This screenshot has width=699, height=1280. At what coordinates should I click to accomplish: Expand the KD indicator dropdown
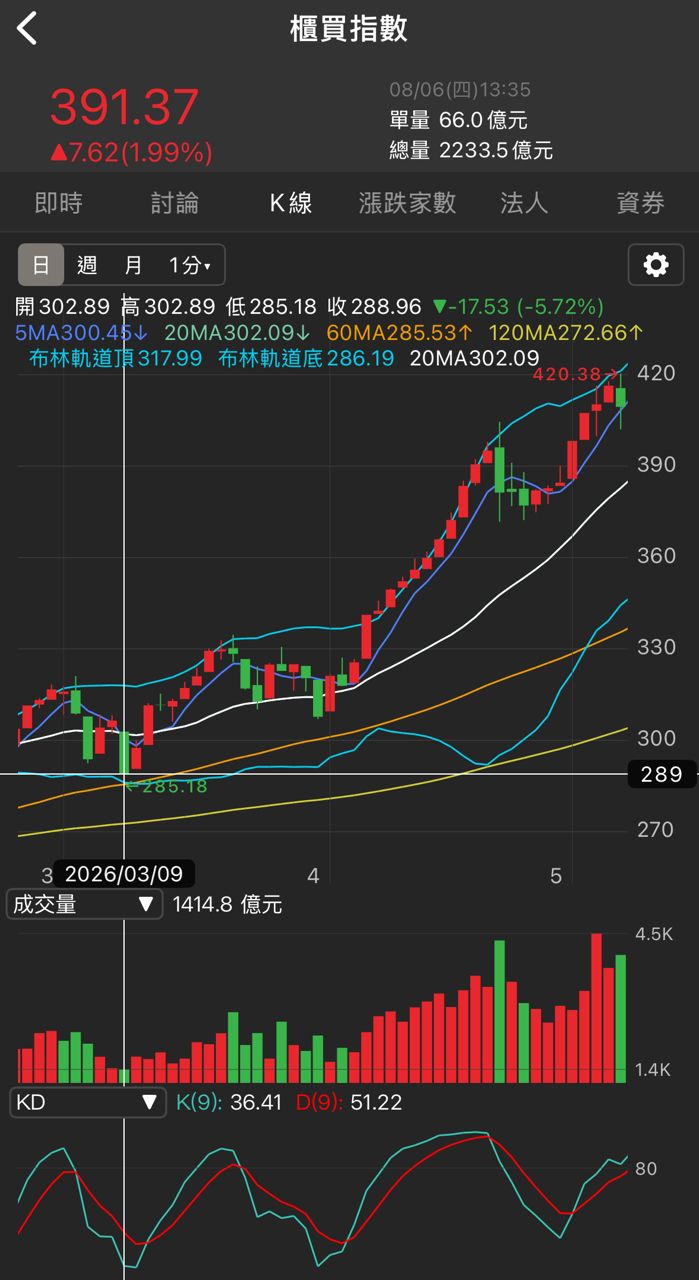click(x=86, y=1103)
